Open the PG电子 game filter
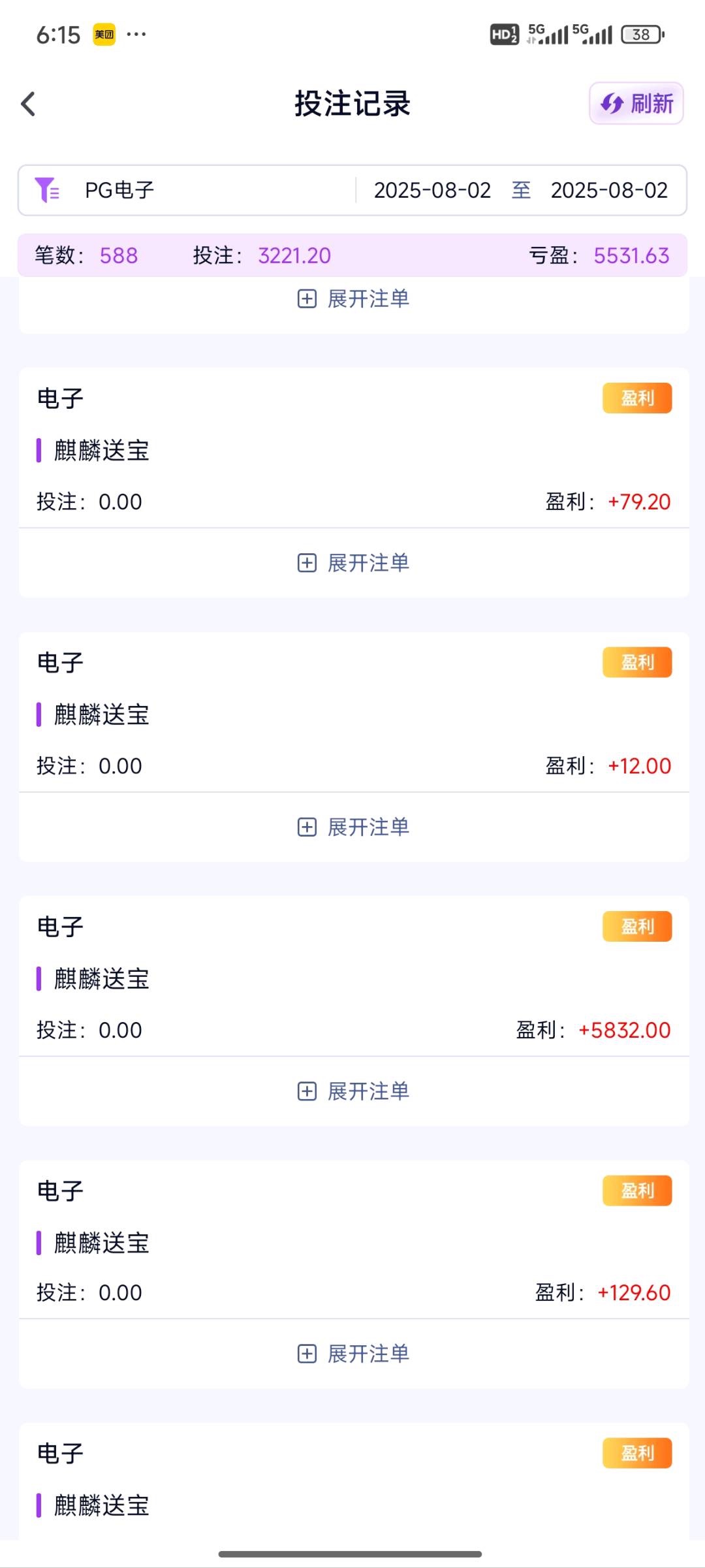Image resolution: width=705 pixels, height=1568 pixels. [119, 190]
